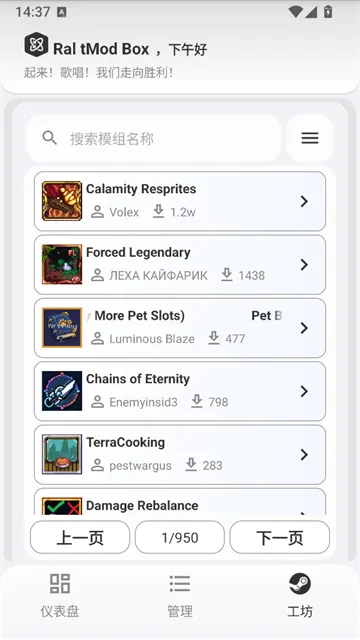Open the Calamity Resprites mod

180,201
